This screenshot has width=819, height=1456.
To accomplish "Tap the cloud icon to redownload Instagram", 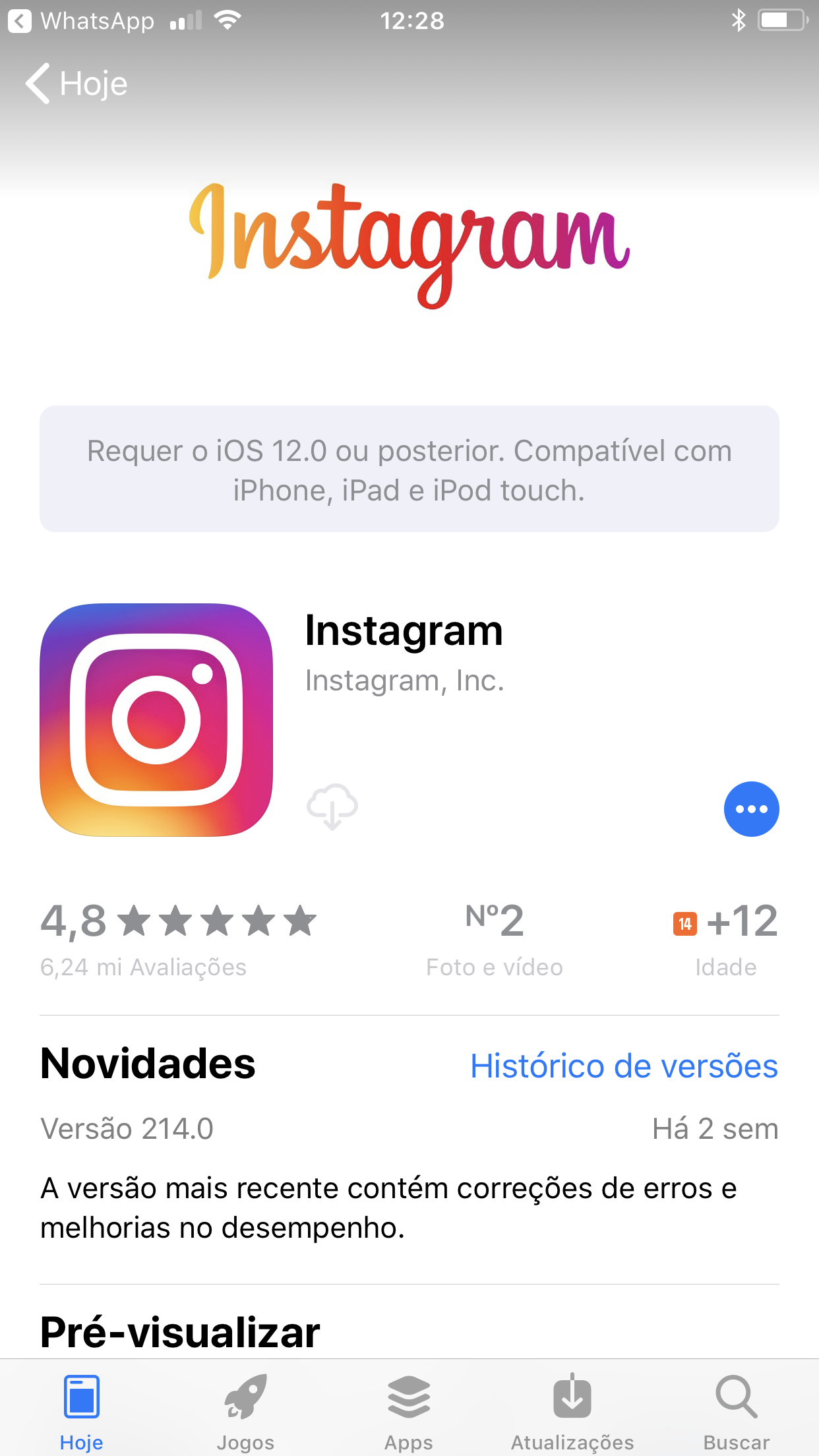I will tap(332, 806).
